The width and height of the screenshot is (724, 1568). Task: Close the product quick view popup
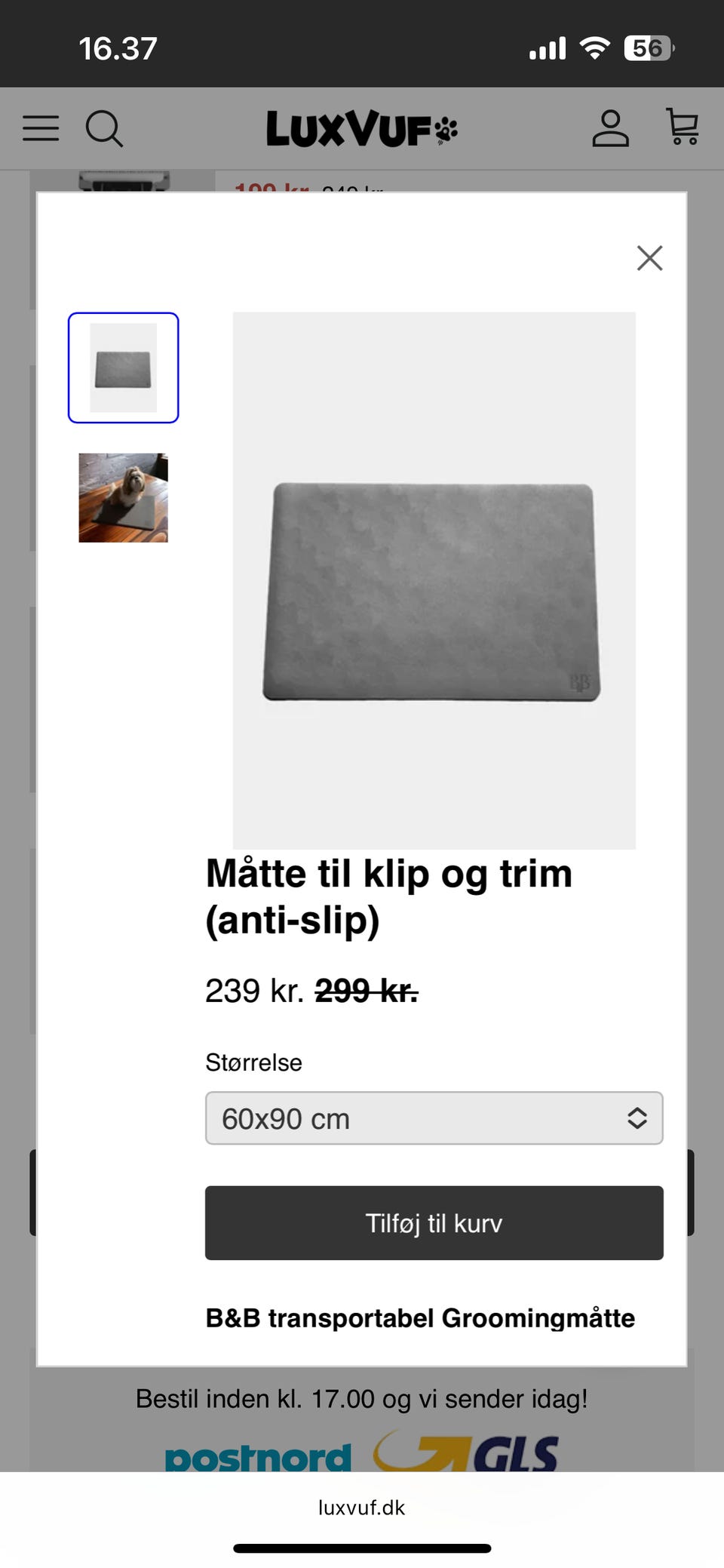[649, 258]
